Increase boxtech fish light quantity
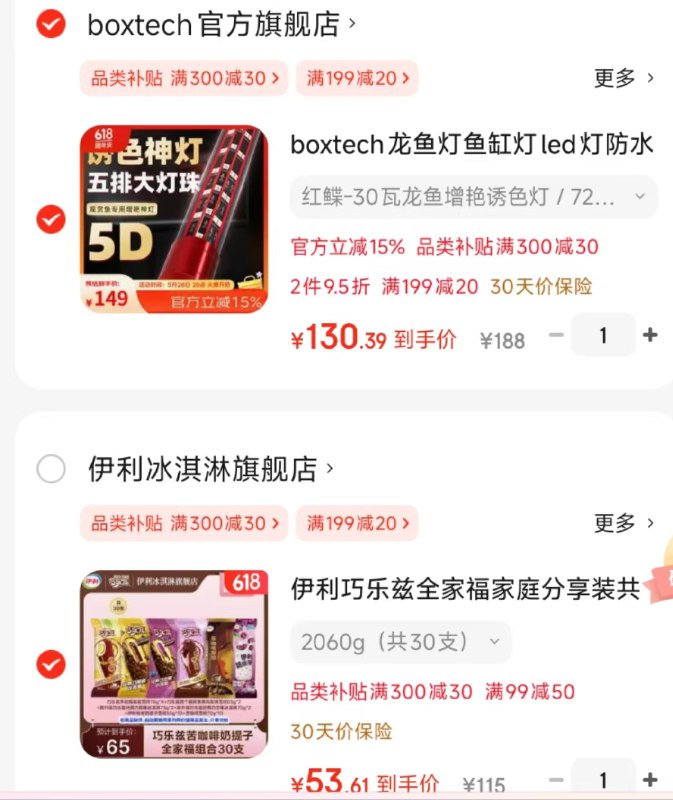 point(650,335)
